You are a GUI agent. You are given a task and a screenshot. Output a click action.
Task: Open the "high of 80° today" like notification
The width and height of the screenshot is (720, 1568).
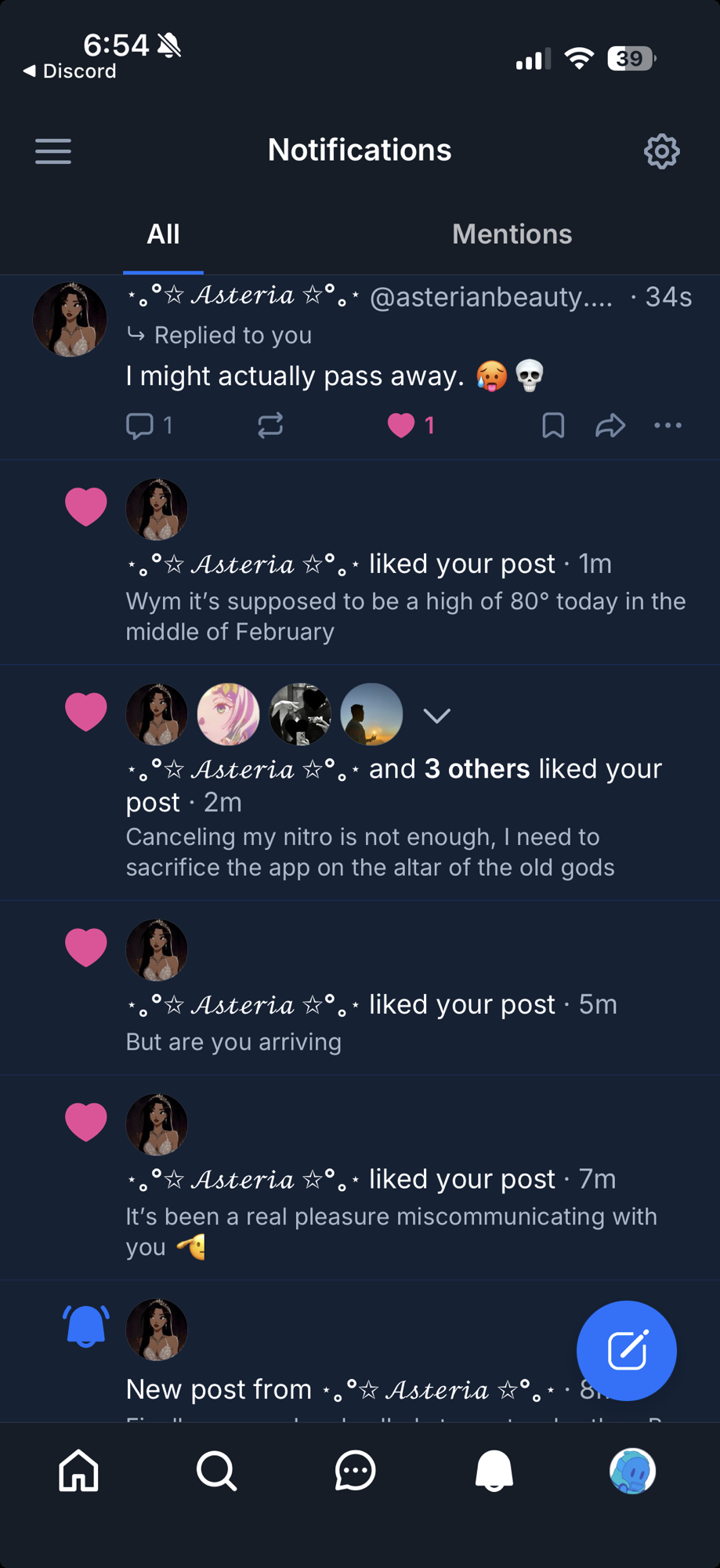[405, 616]
